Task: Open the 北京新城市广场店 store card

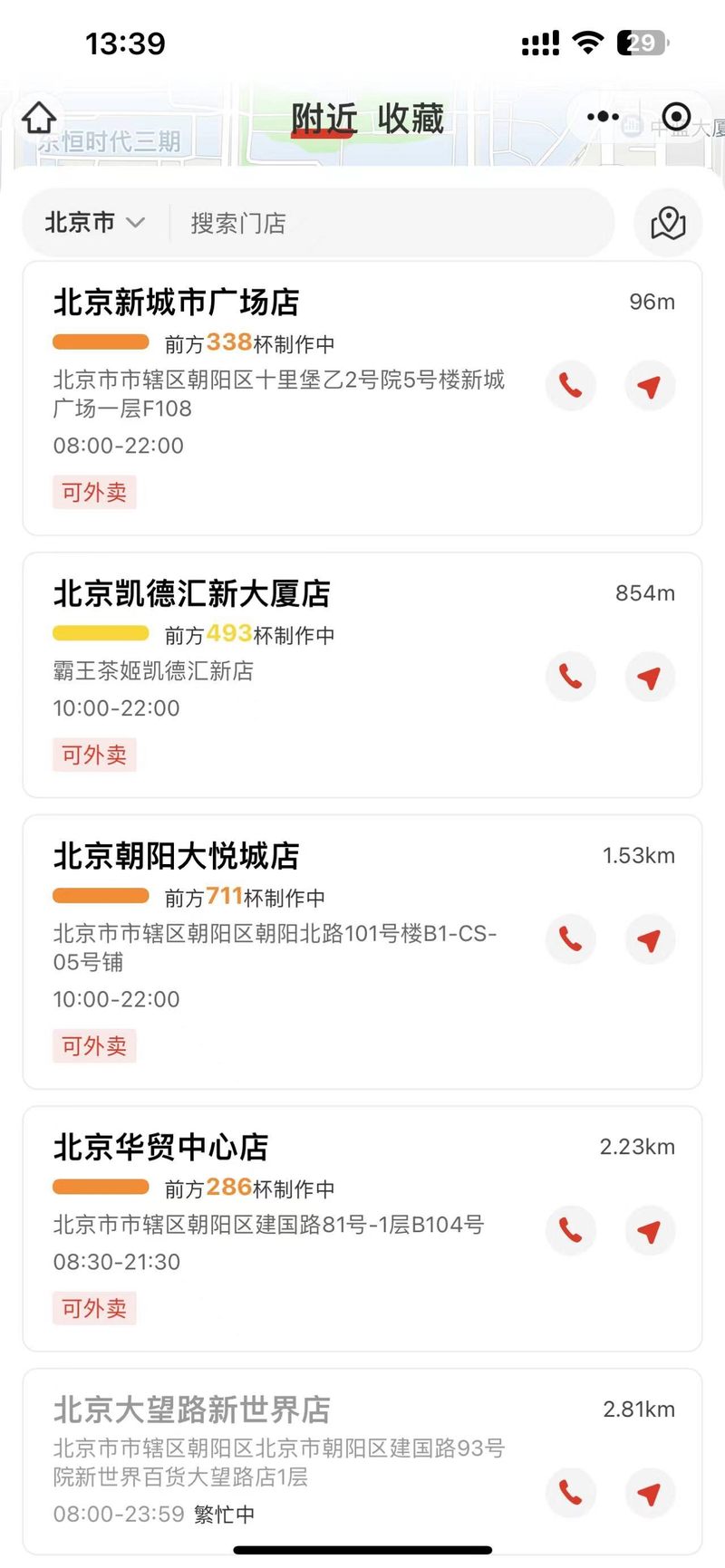Action: [362, 399]
